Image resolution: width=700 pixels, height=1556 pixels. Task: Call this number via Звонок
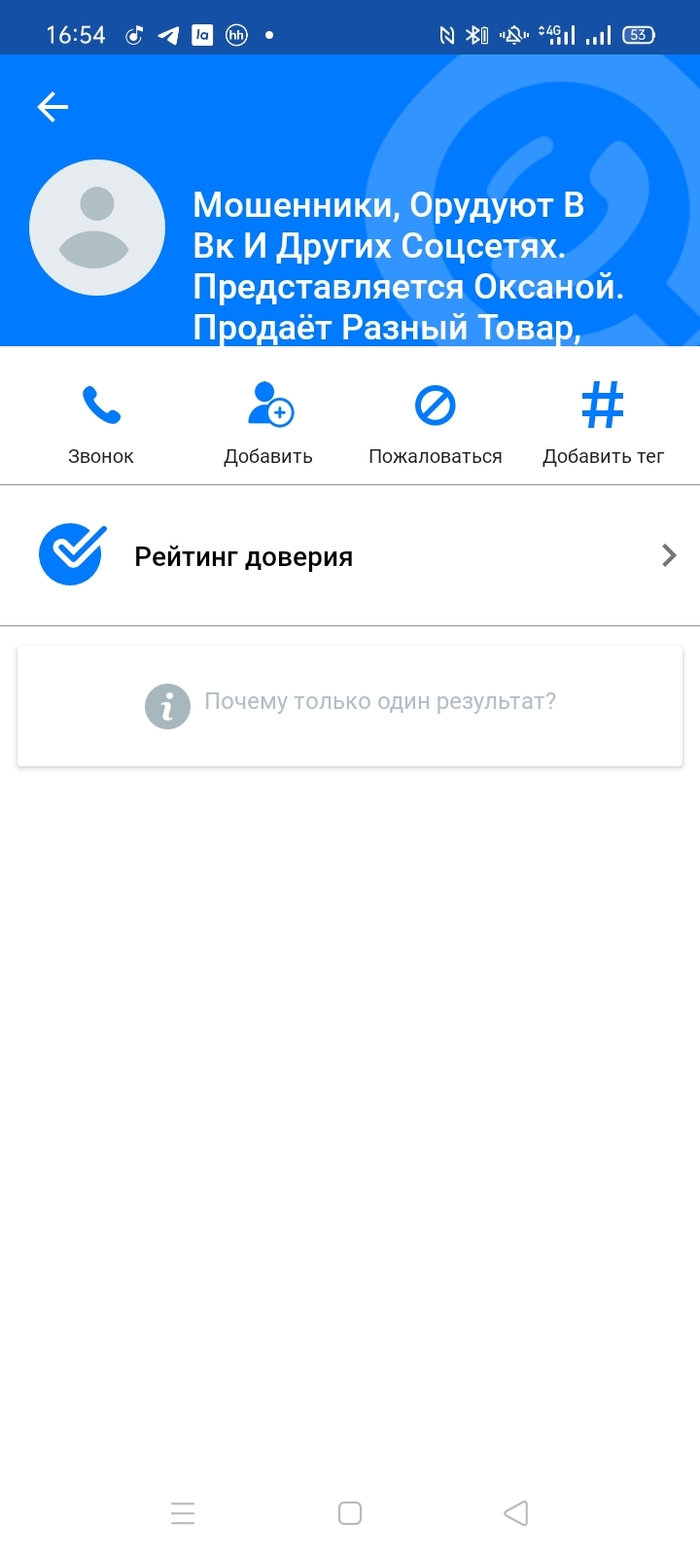101,424
